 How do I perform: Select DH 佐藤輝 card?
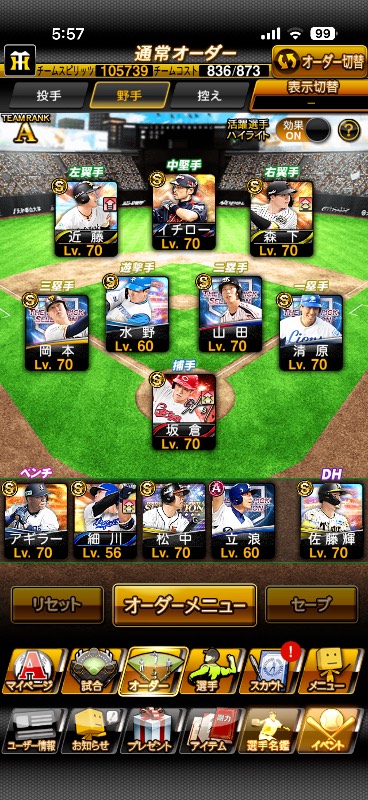point(331,521)
